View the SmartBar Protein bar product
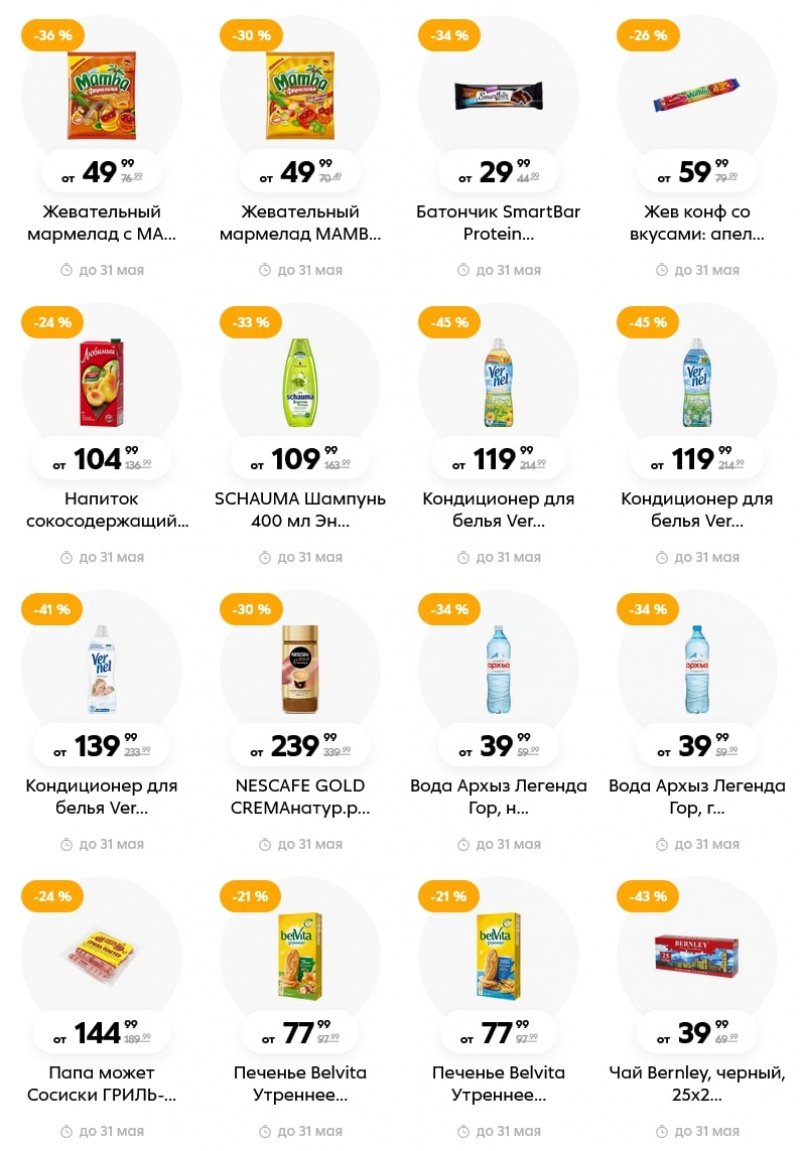 coord(498,96)
